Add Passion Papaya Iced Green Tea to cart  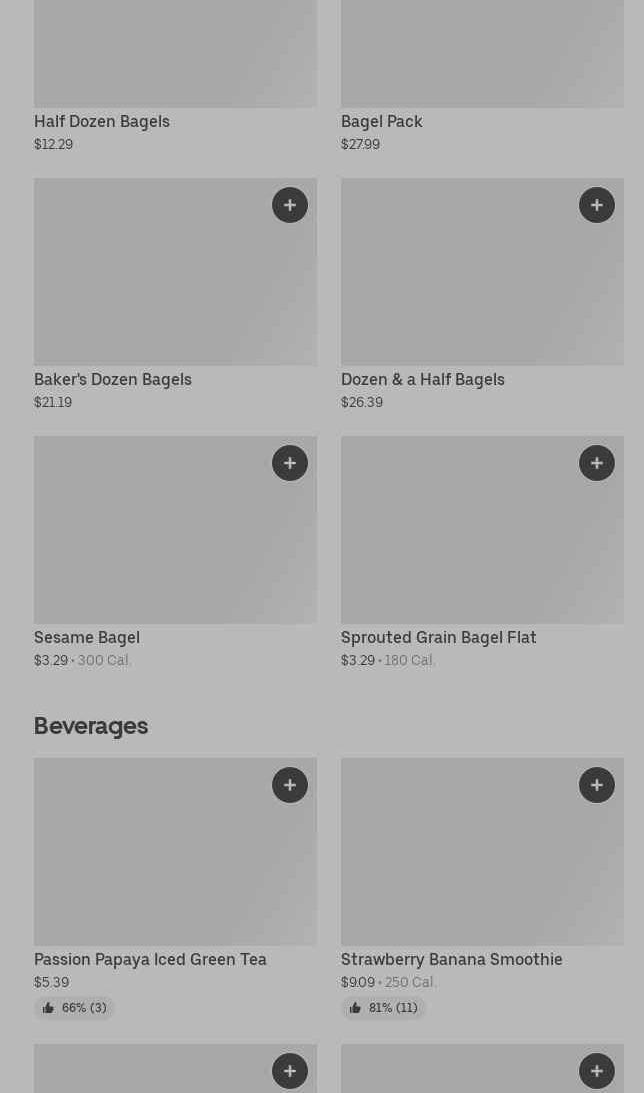[290, 785]
